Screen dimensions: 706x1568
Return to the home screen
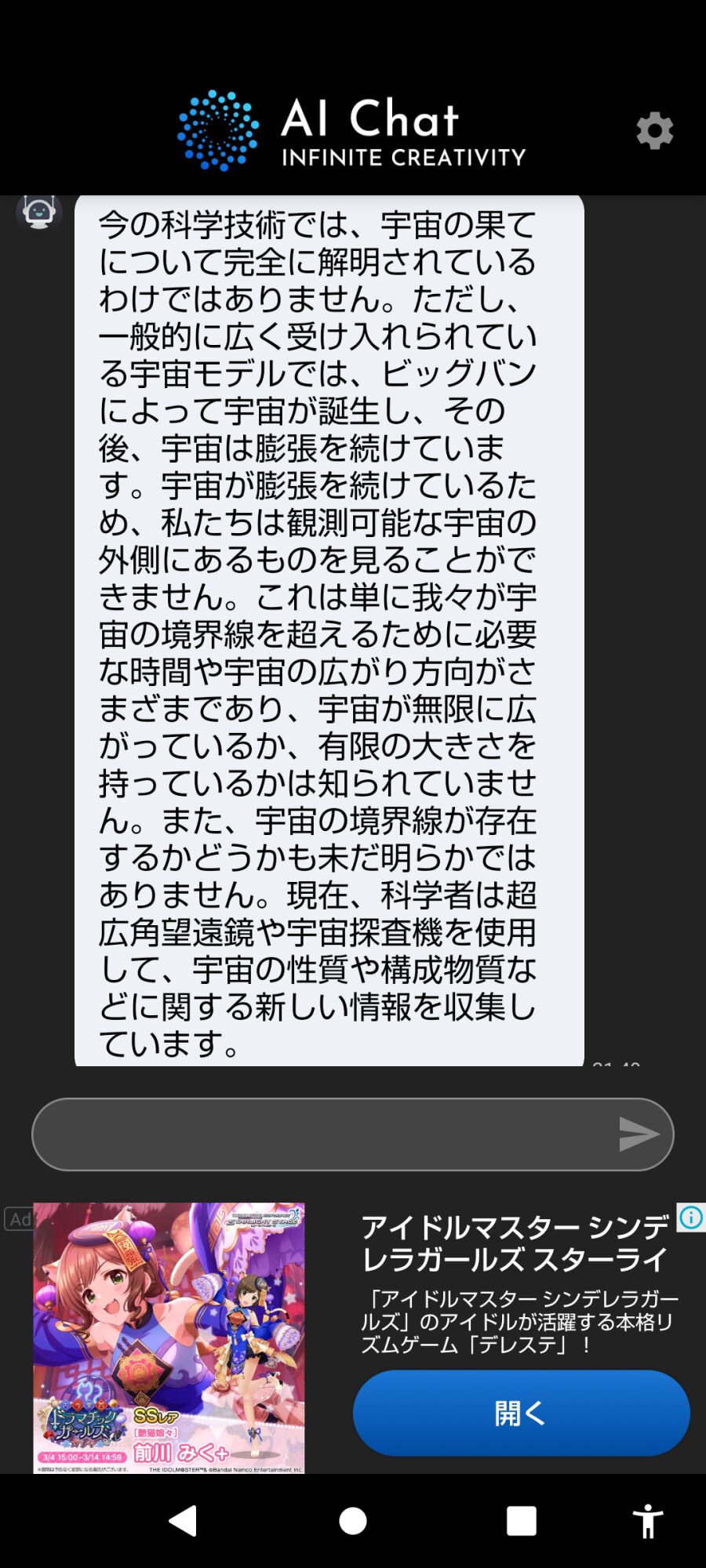[353, 1521]
